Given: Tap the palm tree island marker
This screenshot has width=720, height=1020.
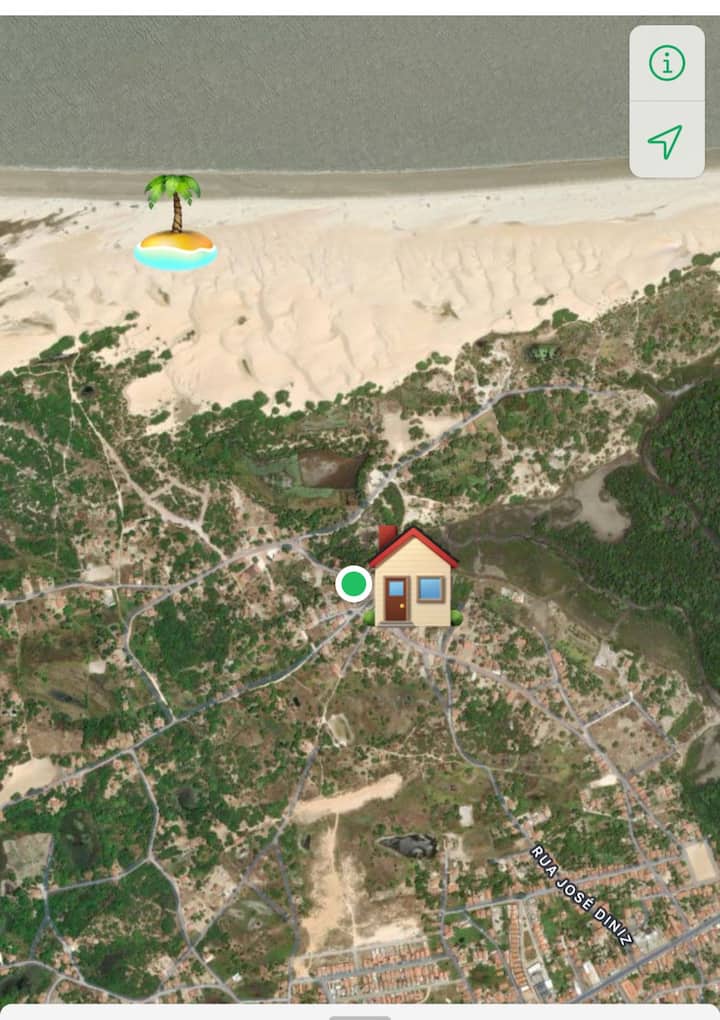Looking at the screenshot, I should point(176,224).
